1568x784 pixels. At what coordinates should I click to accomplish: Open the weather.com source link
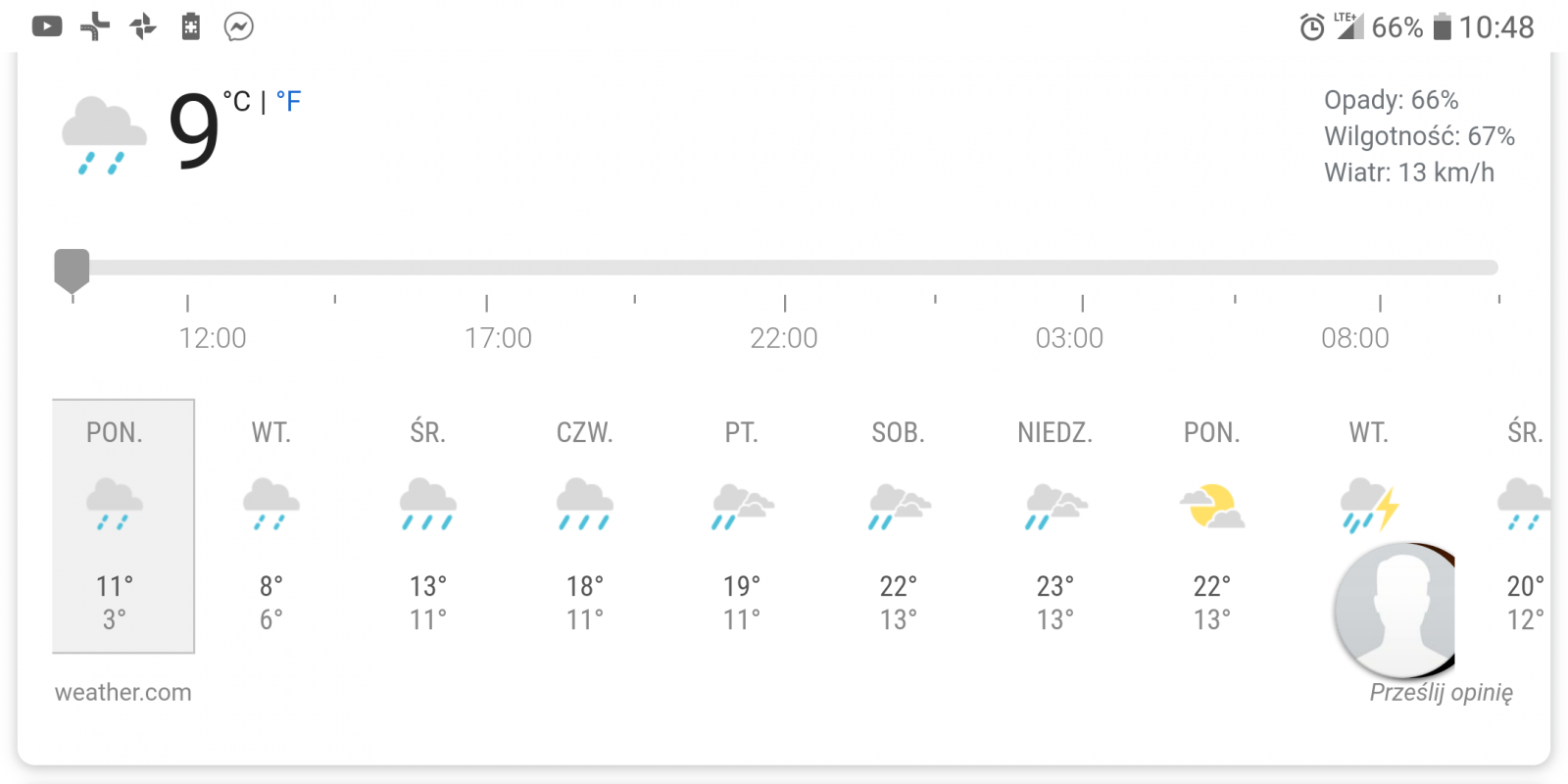pyautogui.click(x=123, y=693)
